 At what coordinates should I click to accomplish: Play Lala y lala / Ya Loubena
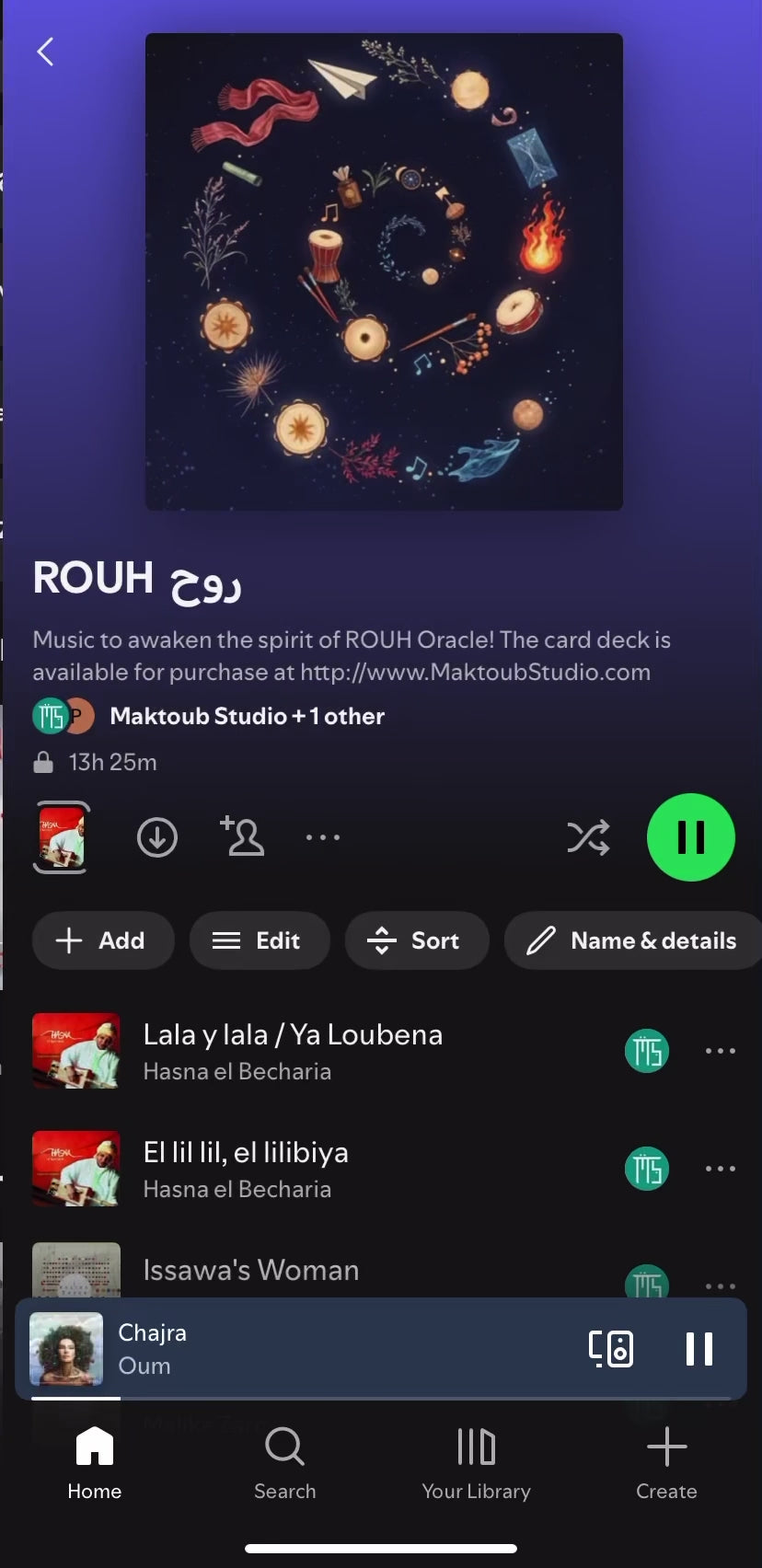(293, 1051)
